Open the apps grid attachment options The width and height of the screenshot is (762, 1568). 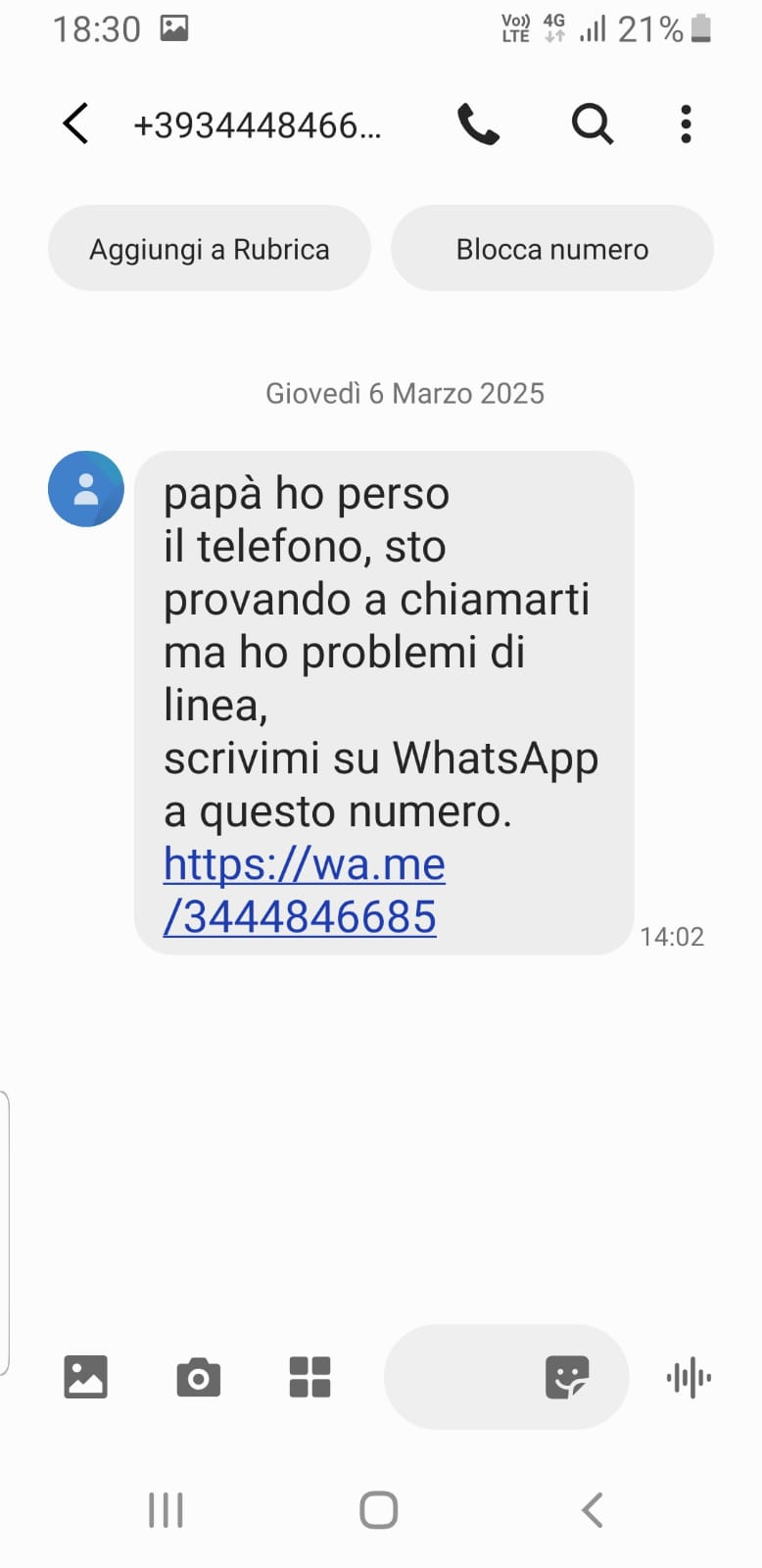[310, 1377]
